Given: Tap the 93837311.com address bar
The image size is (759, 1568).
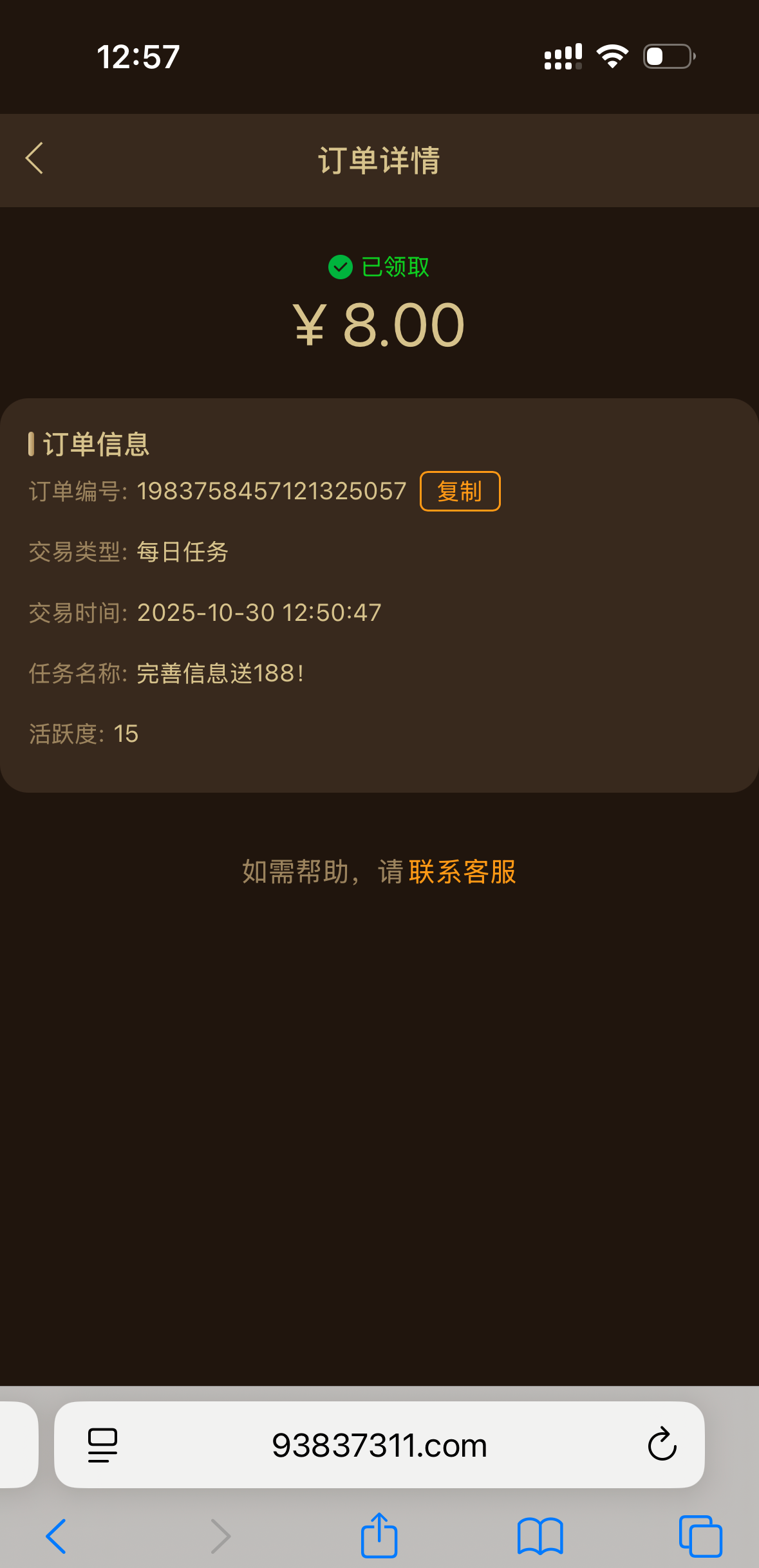Looking at the screenshot, I should click(379, 1446).
